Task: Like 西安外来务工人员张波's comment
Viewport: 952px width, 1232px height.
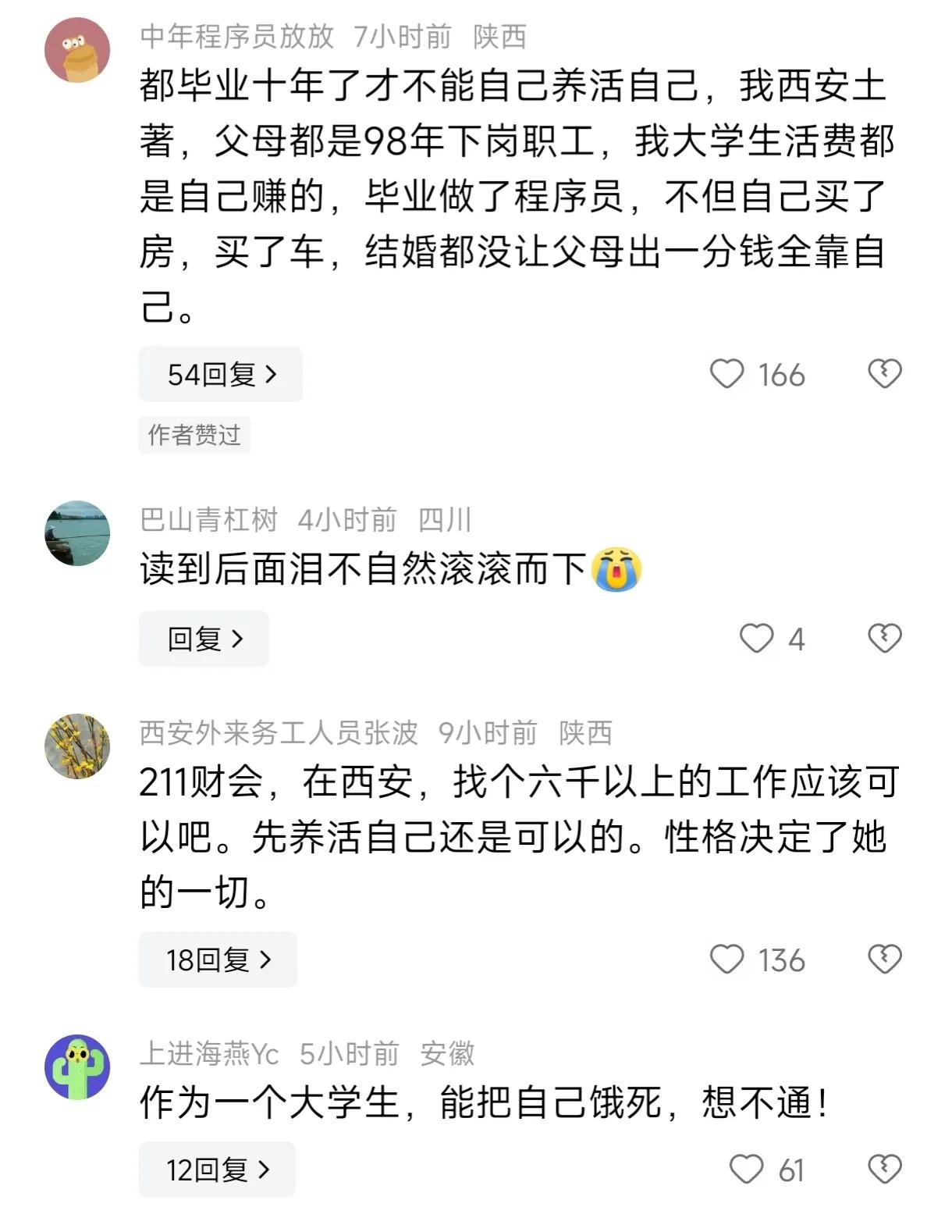Action: click(x=726, y=960)
